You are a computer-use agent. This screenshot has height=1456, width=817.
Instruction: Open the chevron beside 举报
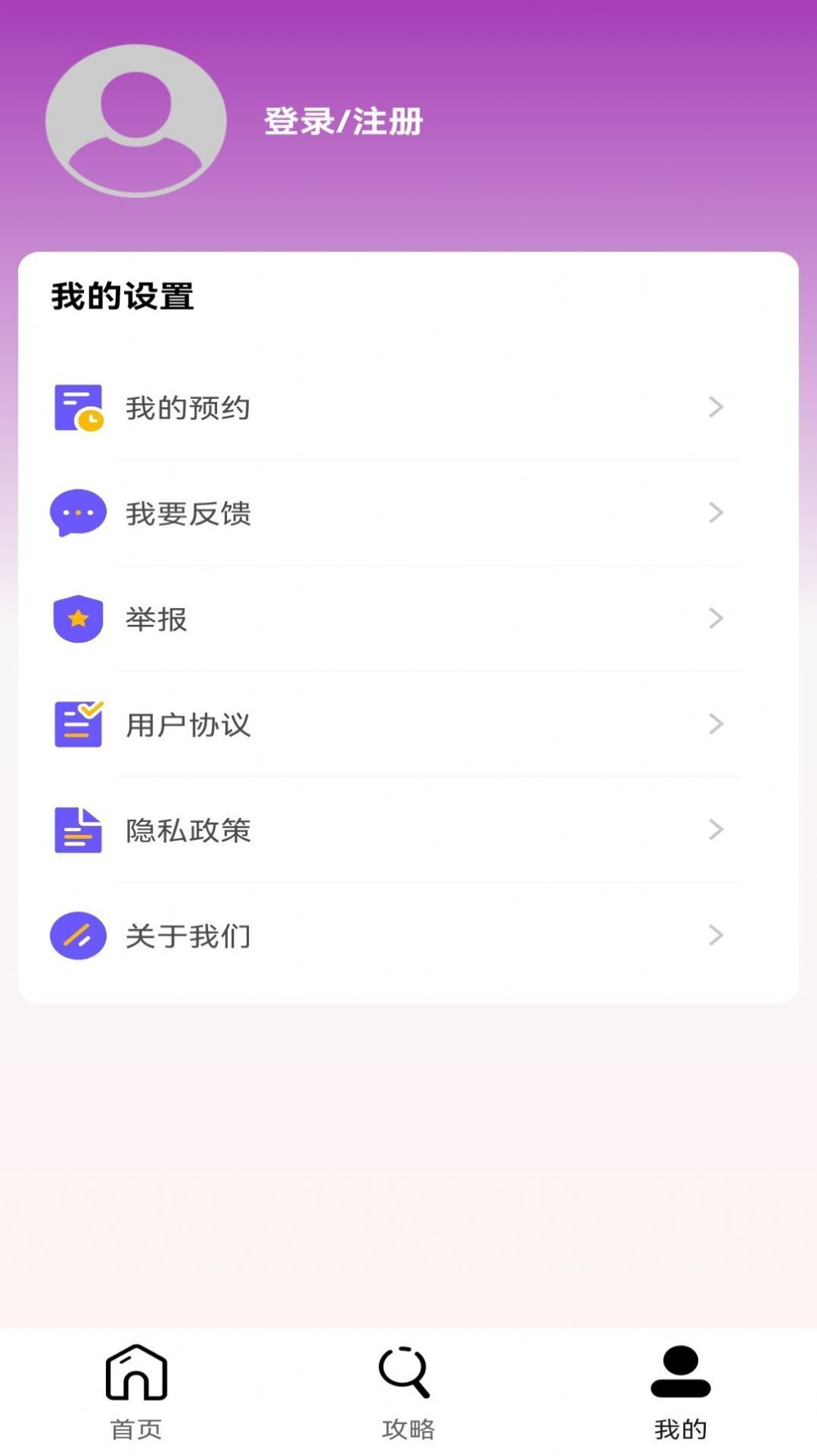pos(716,619)
